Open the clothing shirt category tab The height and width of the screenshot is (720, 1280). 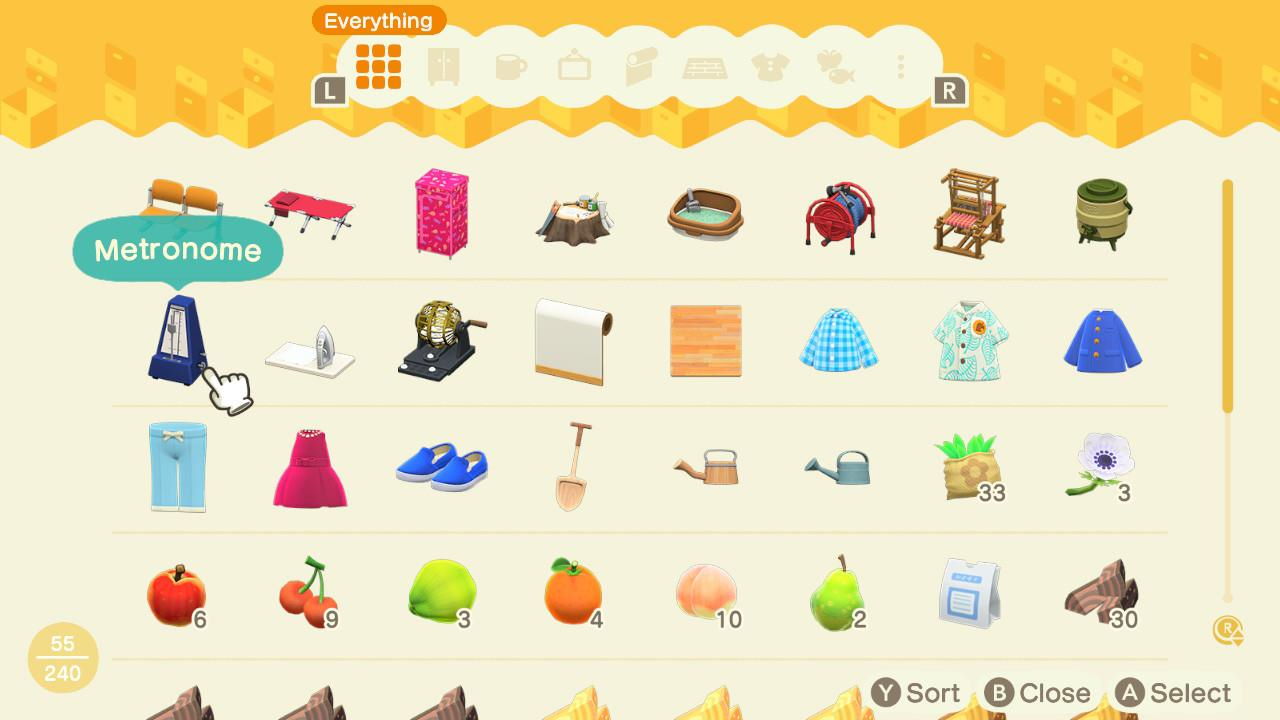pyautogui.click(x=770, y=67)
